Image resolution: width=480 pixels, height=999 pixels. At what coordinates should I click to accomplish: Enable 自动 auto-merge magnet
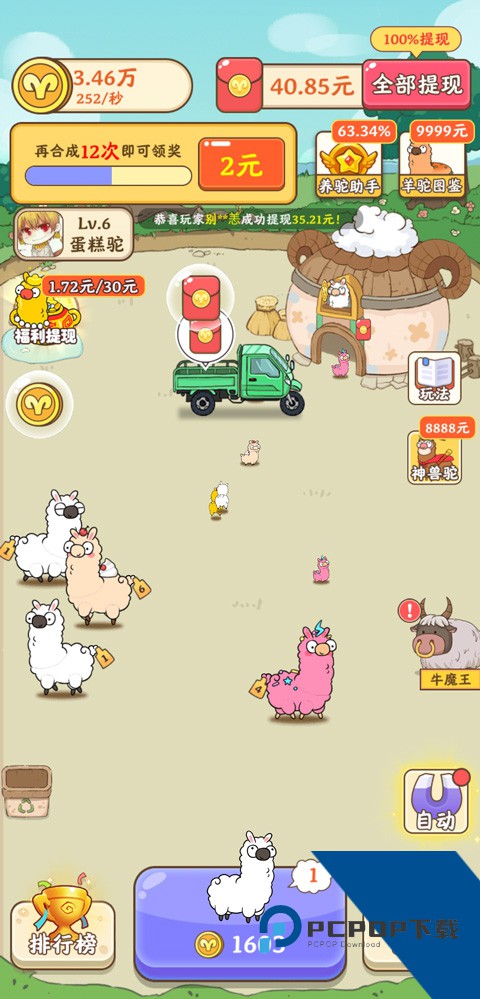(x=436, y=802)
